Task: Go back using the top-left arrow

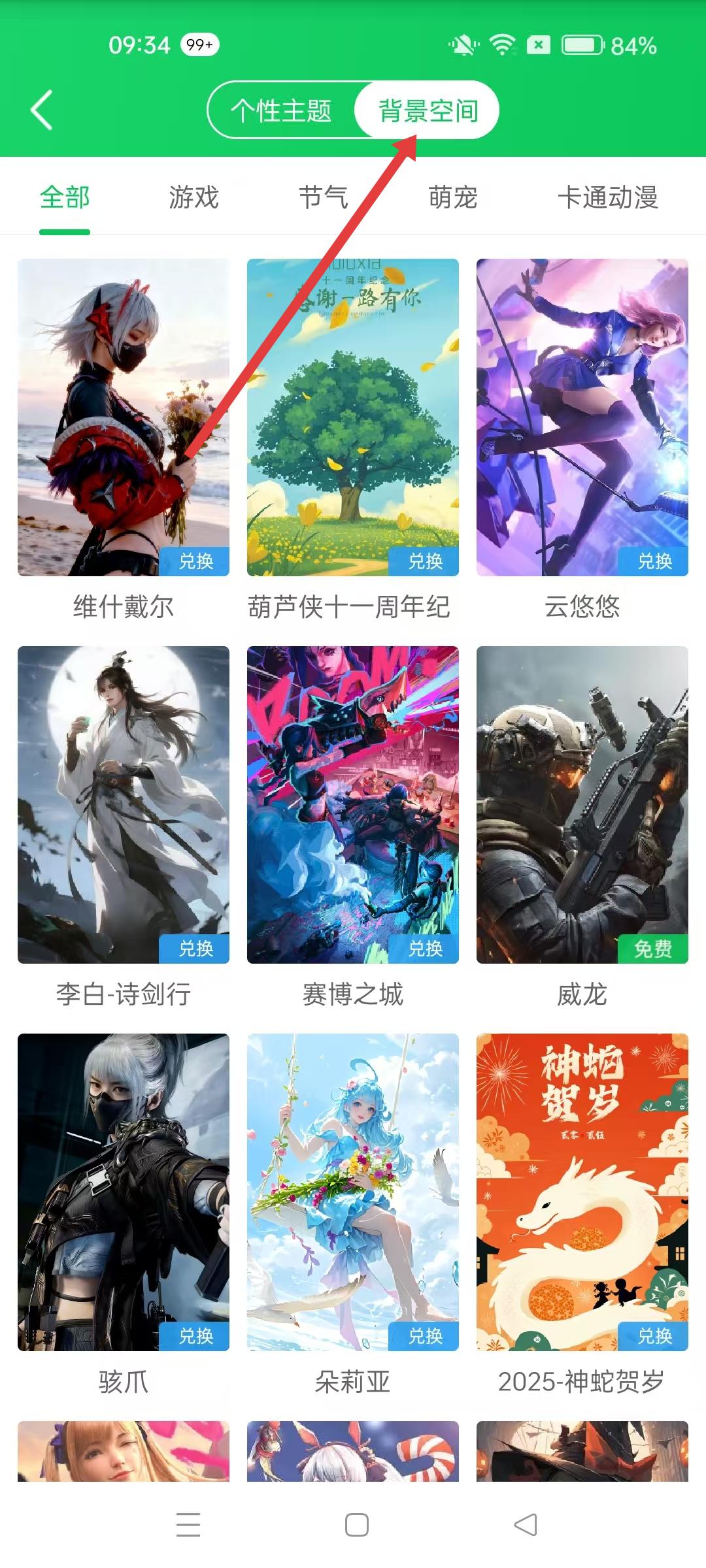Action: pos(42,110)
